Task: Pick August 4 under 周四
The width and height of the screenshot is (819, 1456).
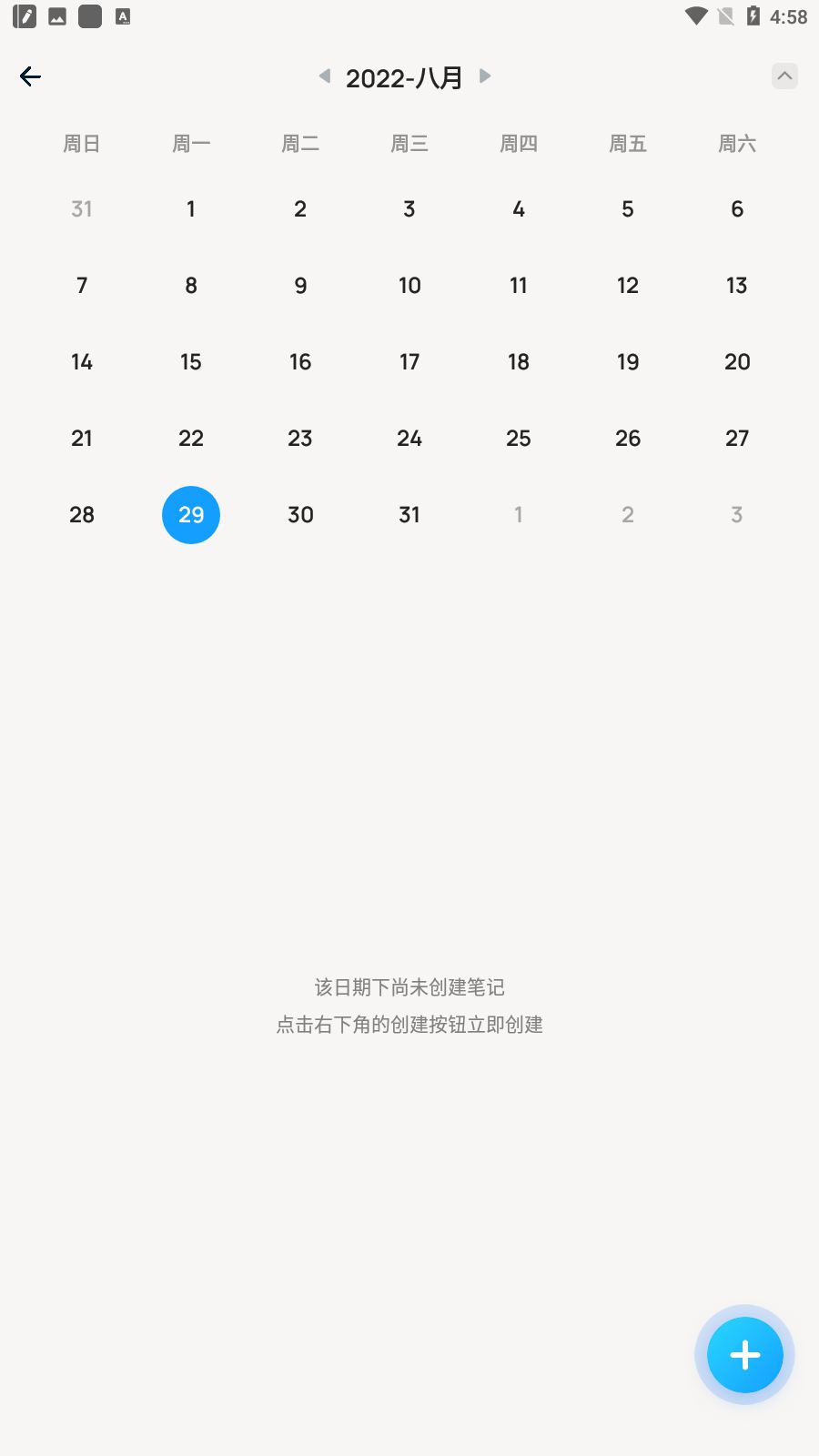Action: click(519, 209)
